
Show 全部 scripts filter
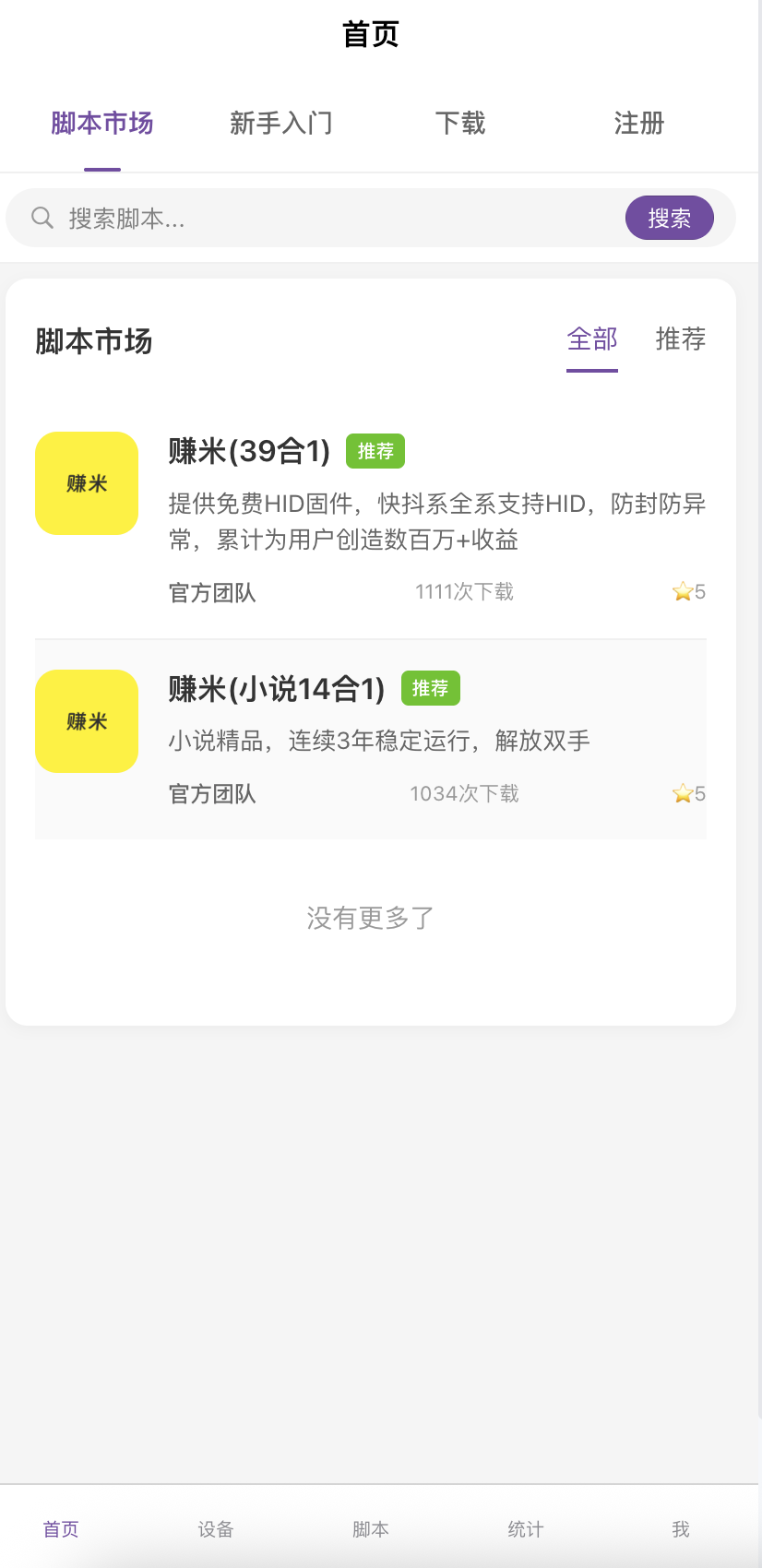pos(592,340)
